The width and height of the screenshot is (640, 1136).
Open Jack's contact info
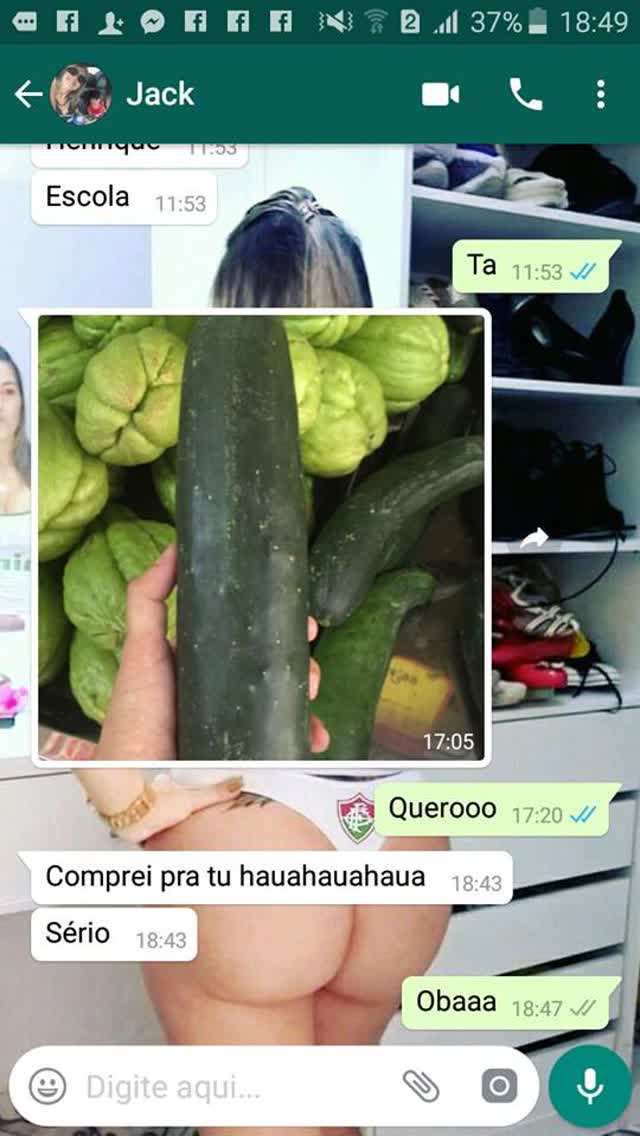pos(160,94)
